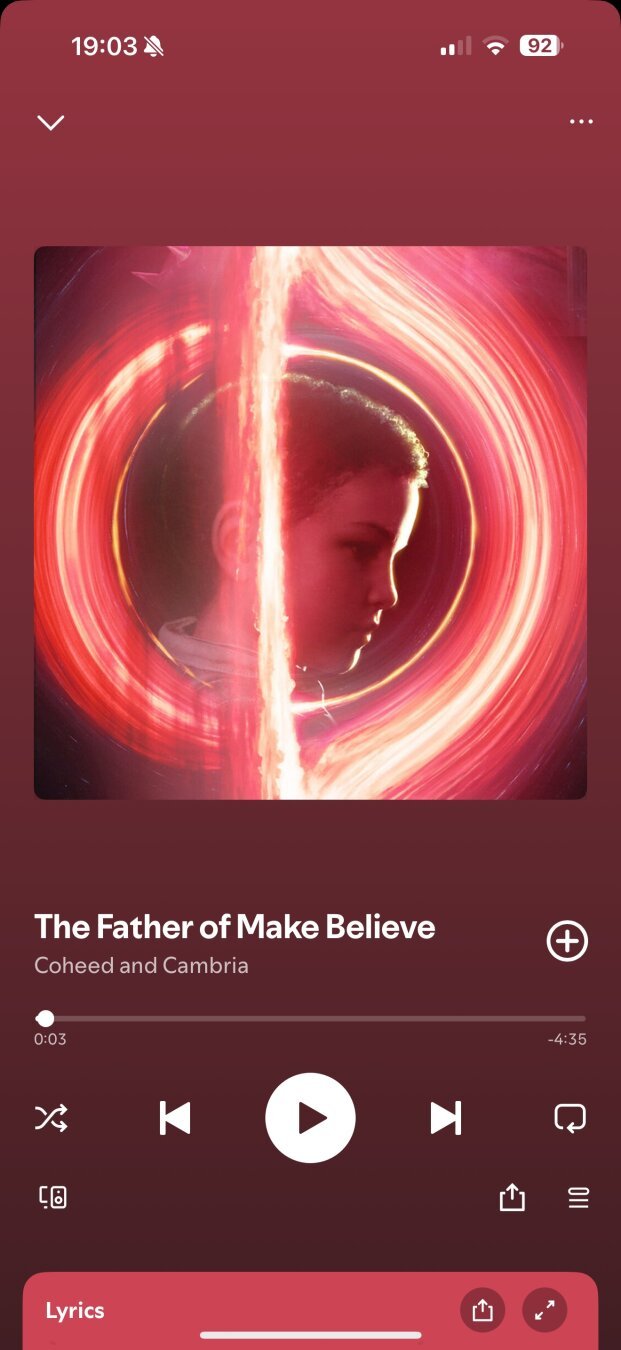Screen dimensions: 621x1350
Task: Tap the playback progress bar
Action: [310, 1018]
